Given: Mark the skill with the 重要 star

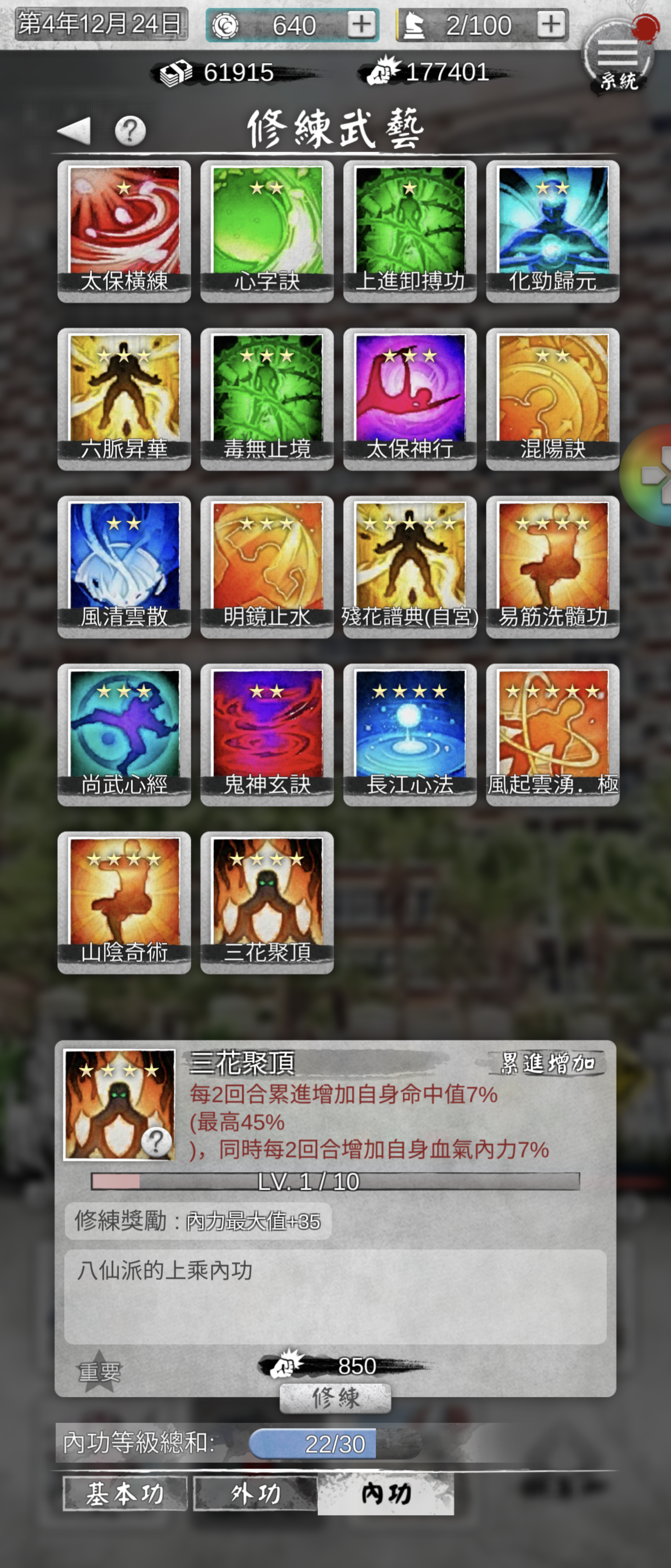Looking at the screenshot, I should coord(100,1372).
